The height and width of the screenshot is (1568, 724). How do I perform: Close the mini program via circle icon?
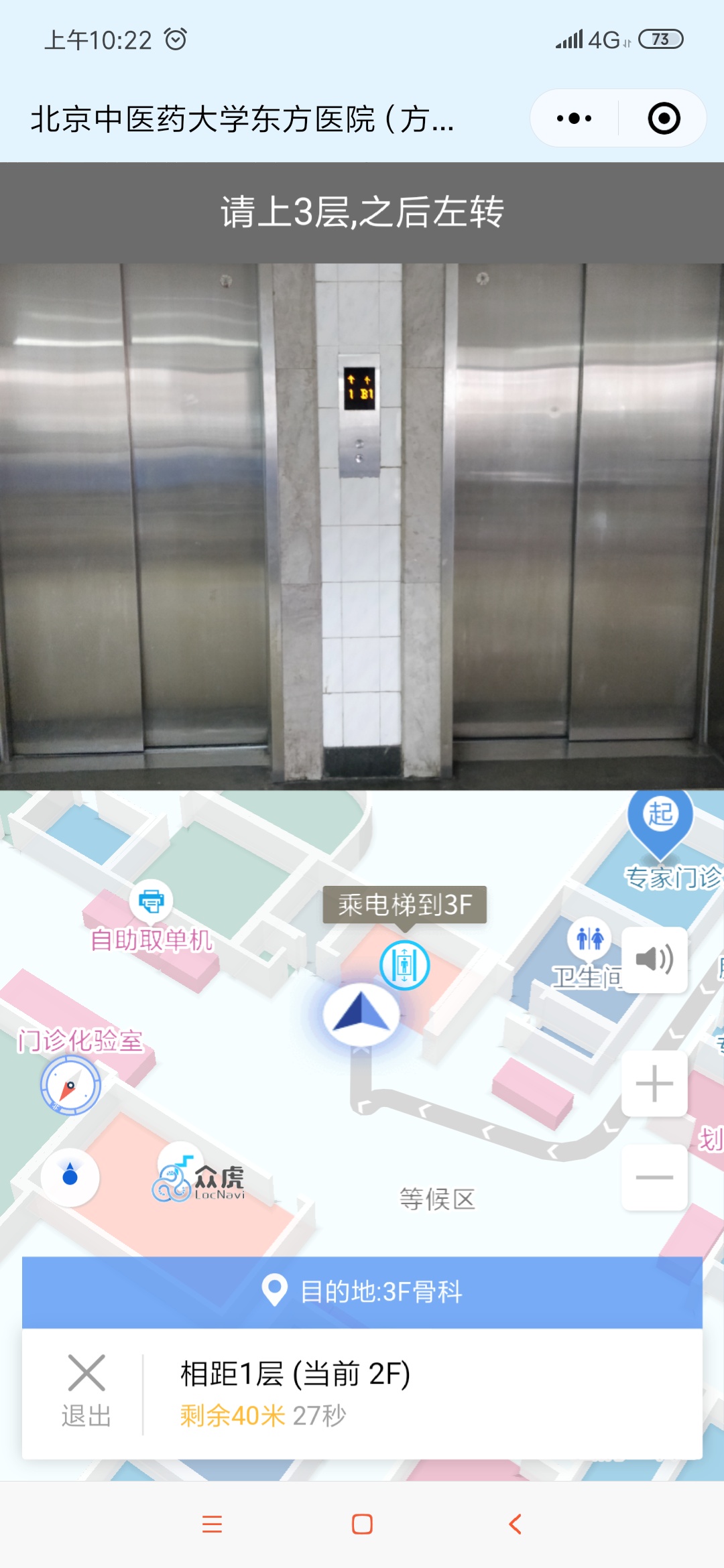point(664,119)
